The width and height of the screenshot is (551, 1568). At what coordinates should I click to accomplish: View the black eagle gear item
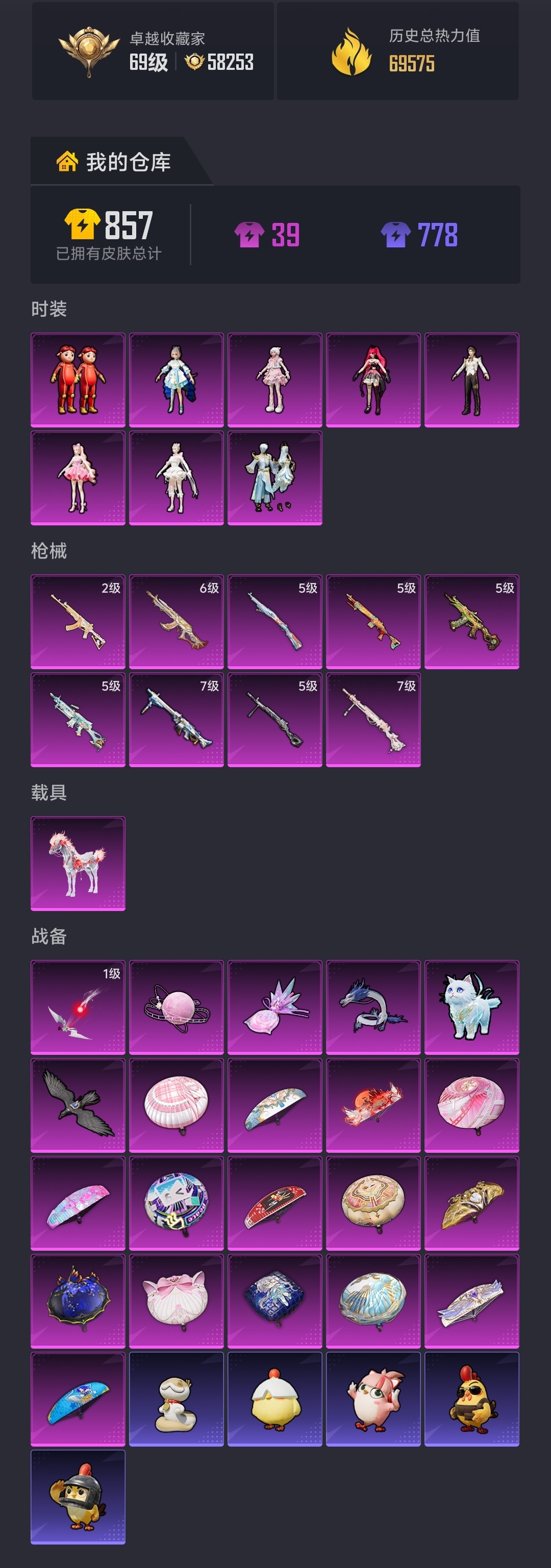pyautogui.click(x=78, y=1105)
